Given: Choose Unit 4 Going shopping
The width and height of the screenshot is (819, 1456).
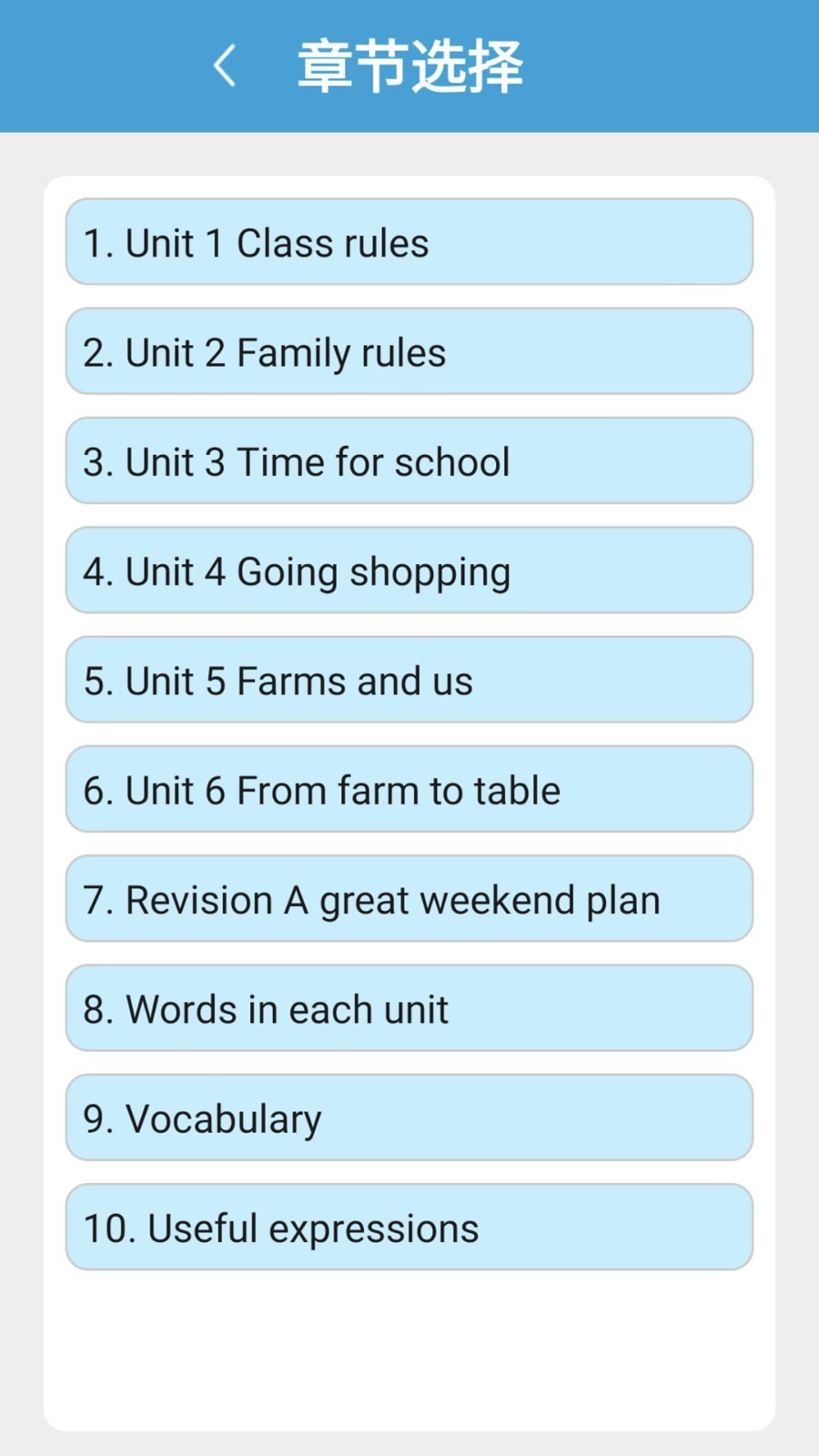Looking at the screenshot, I should (409, 571).
